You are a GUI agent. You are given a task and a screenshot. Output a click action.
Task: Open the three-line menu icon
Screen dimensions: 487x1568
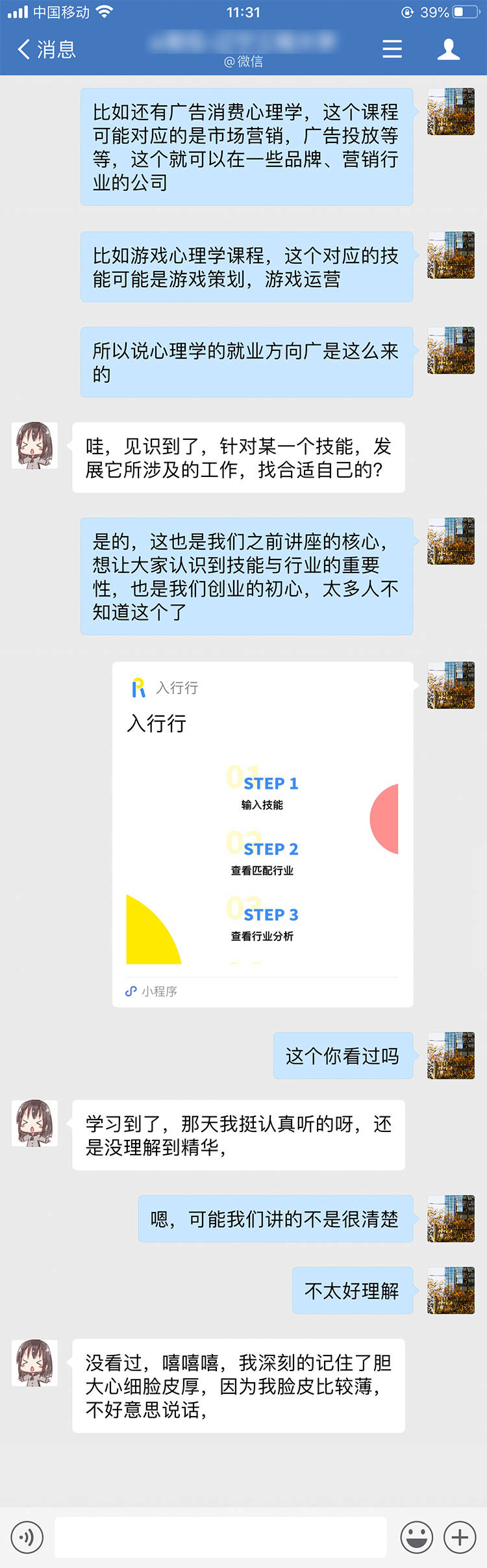click(392, 49)
